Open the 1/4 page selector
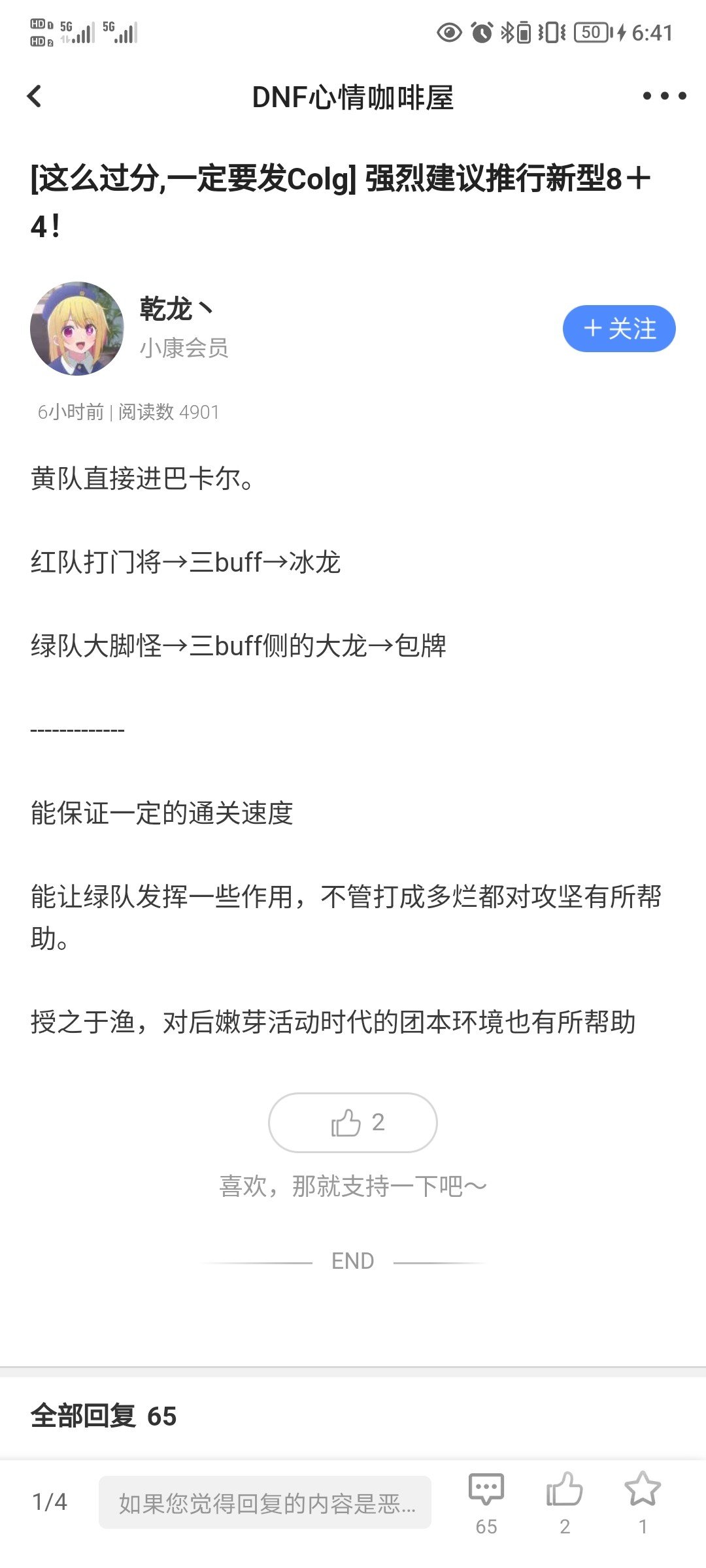The image size is (706, 1568). pos(50,1502)
